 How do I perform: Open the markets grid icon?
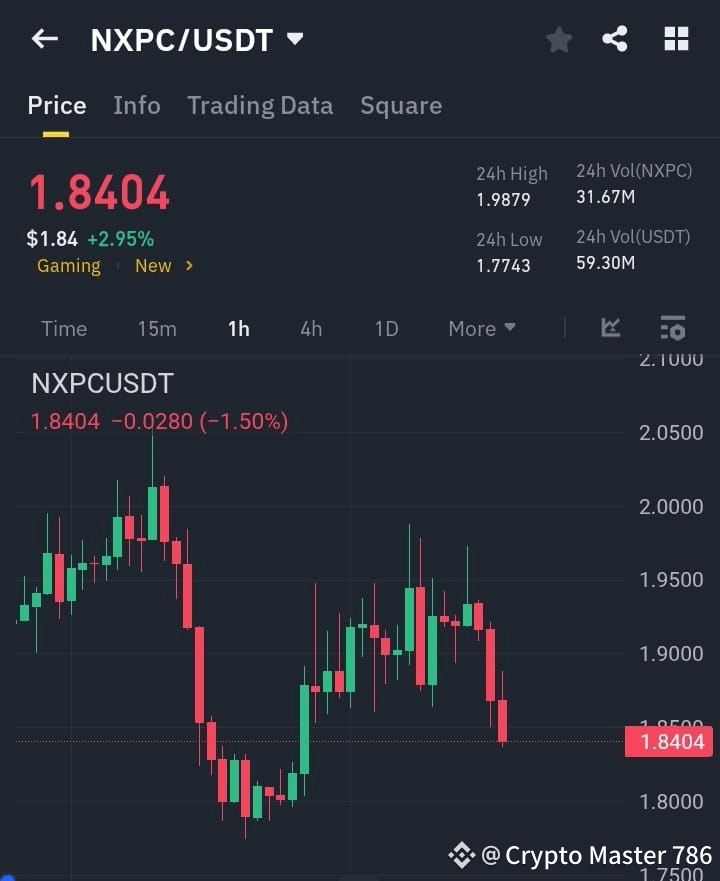(x=676, y=39)
